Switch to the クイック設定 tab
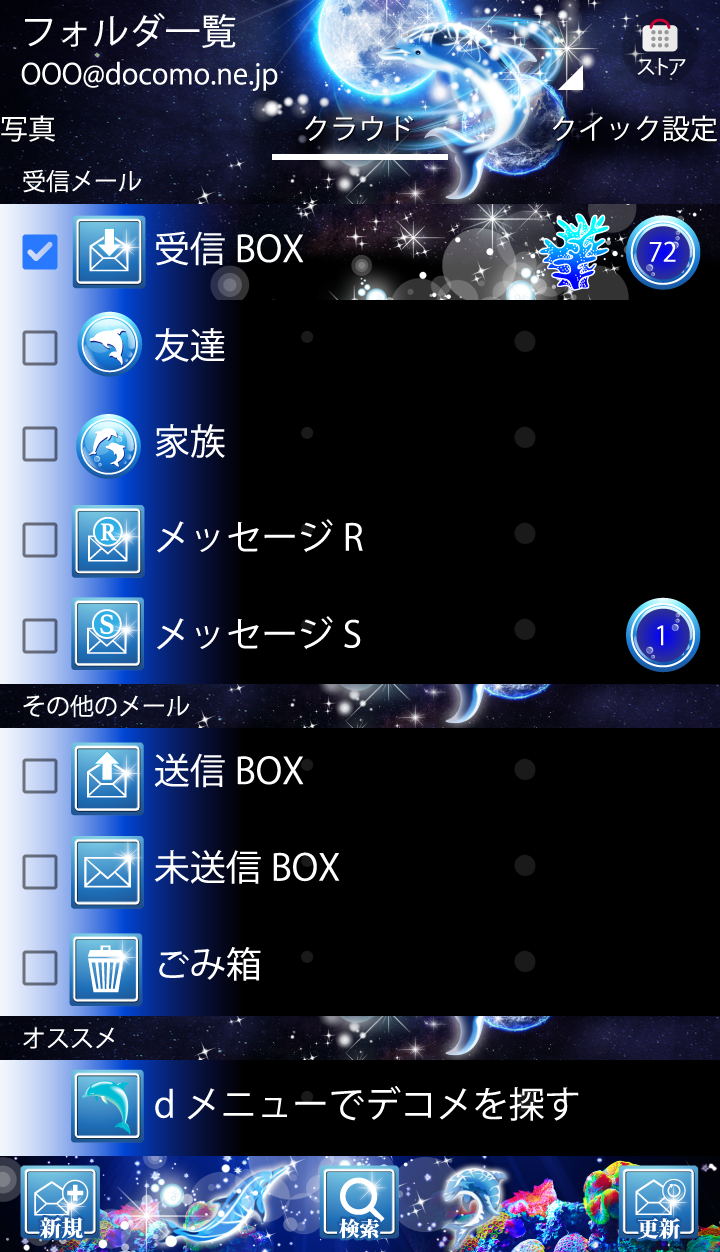Viewport: 720px width, 1252px height. pos(634,129)
